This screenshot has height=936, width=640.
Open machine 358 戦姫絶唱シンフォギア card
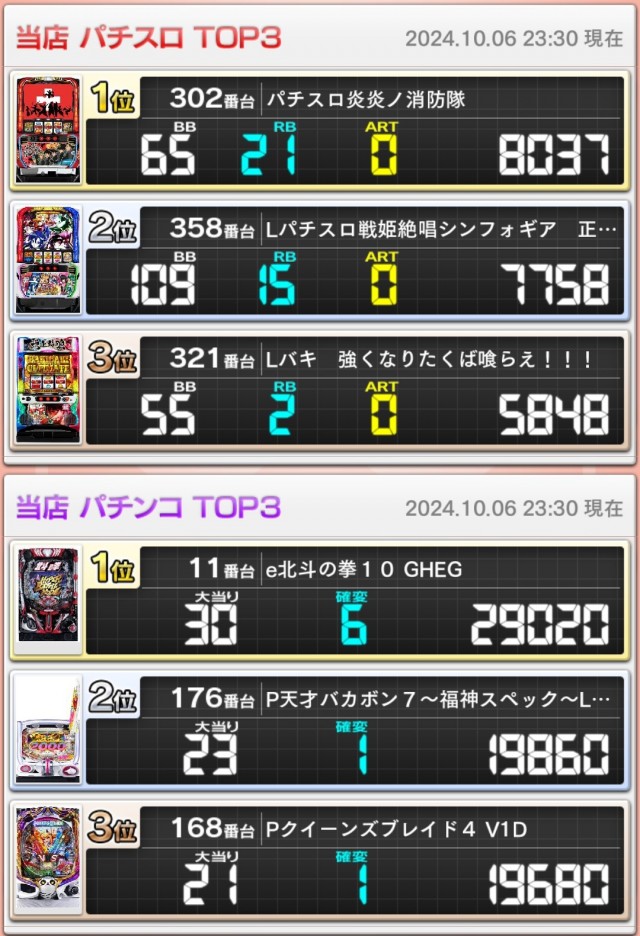(320, 260)
